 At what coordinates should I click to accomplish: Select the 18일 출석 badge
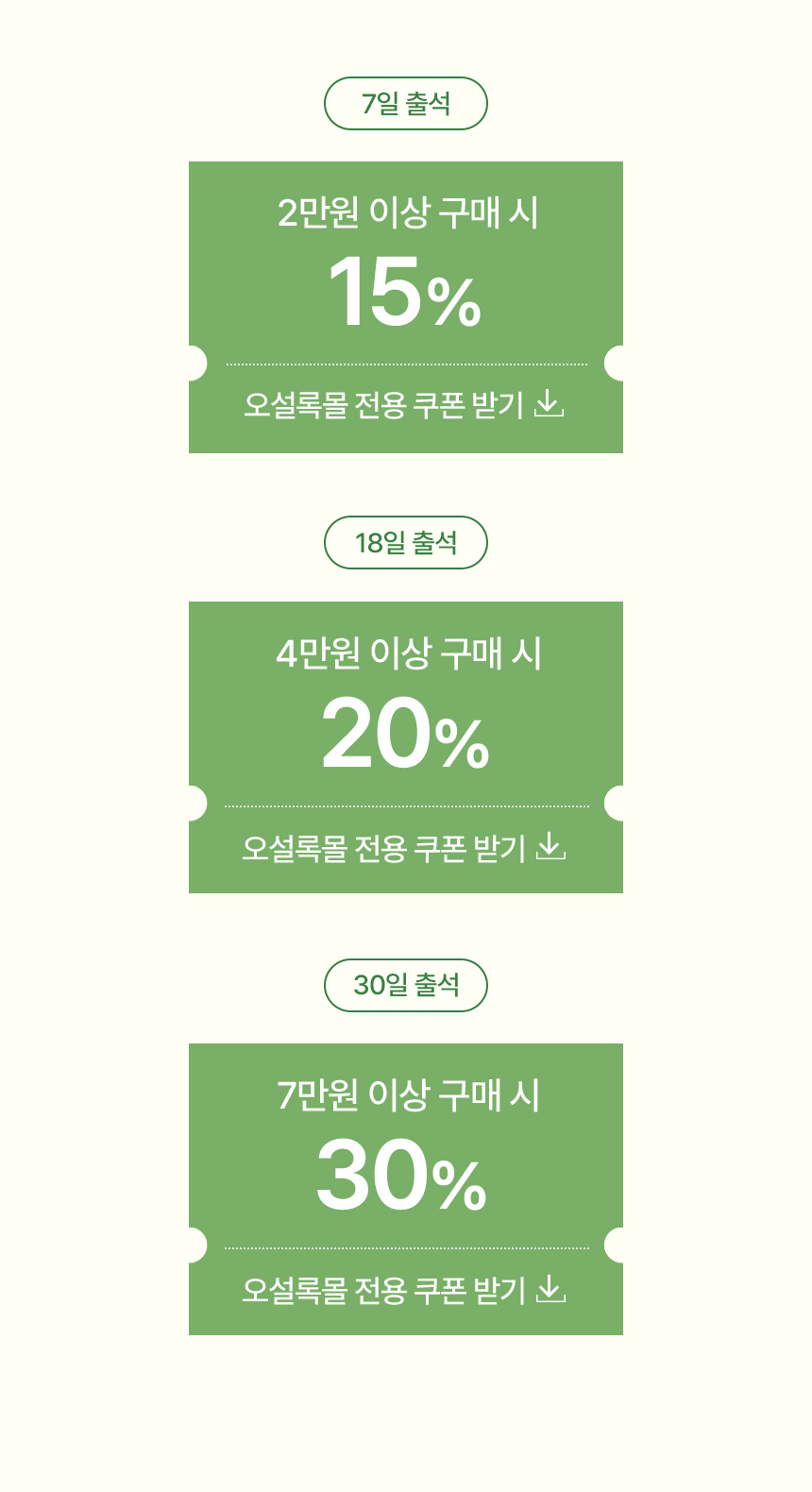click(406, 542)
